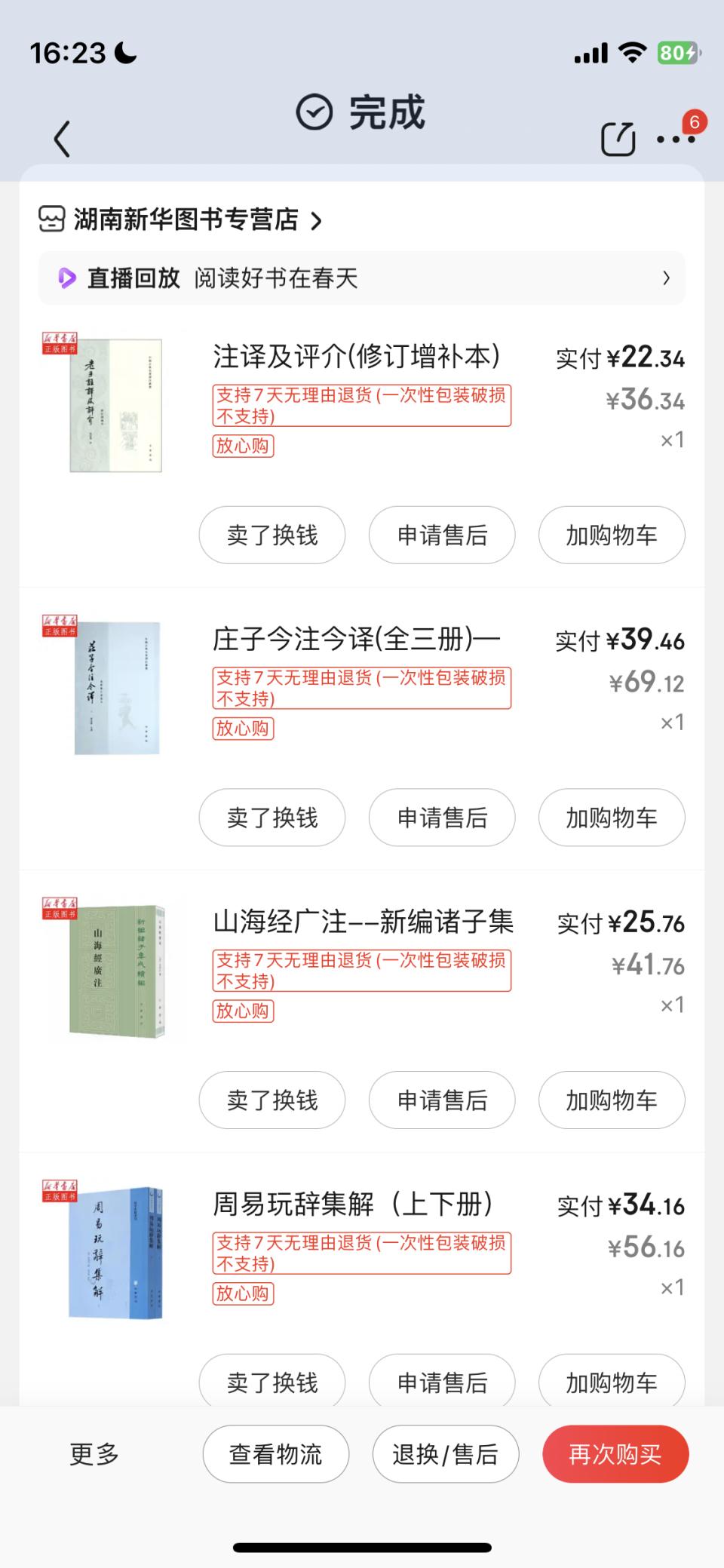Open the share icon at top right
Screen dimensions: 724x1568
618,140
